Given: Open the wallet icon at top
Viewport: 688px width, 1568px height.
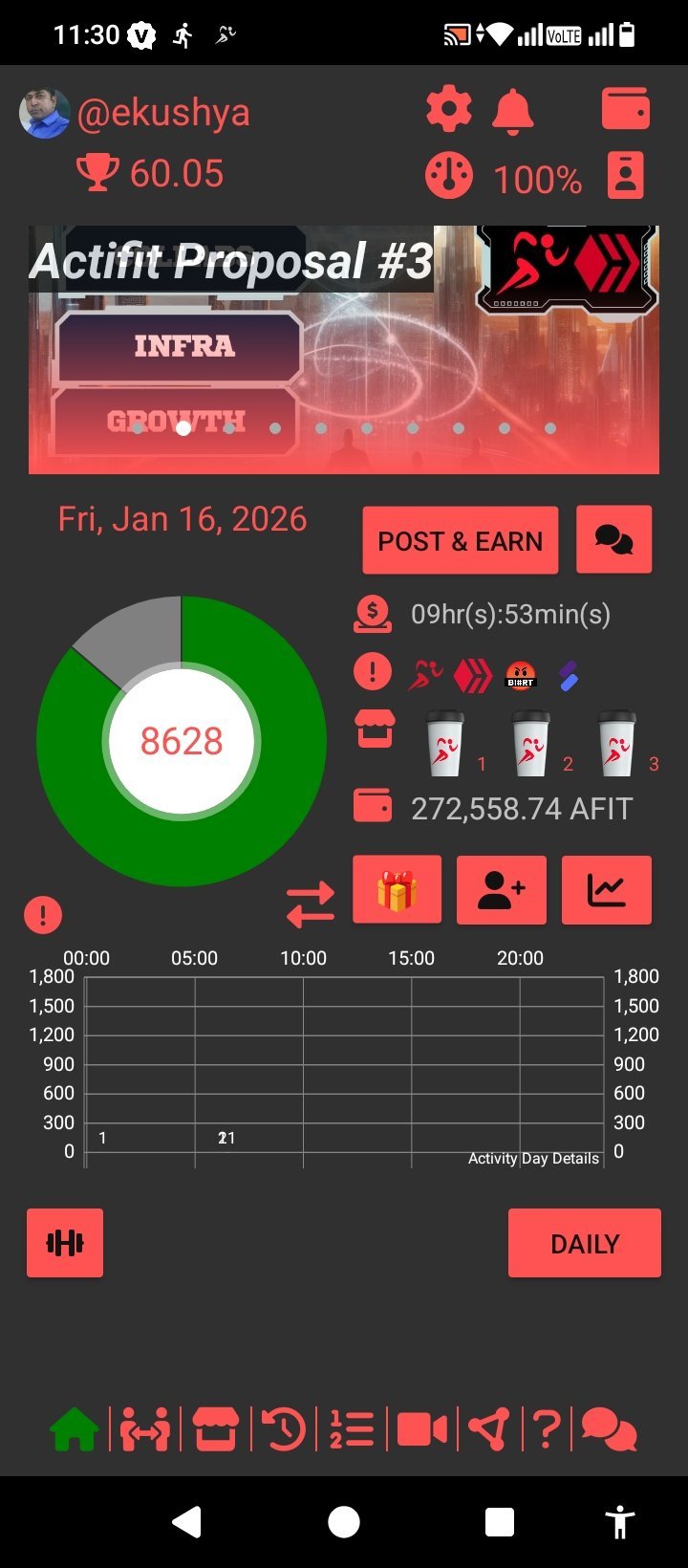Looking at the screenshot, I should pos(626,109).
